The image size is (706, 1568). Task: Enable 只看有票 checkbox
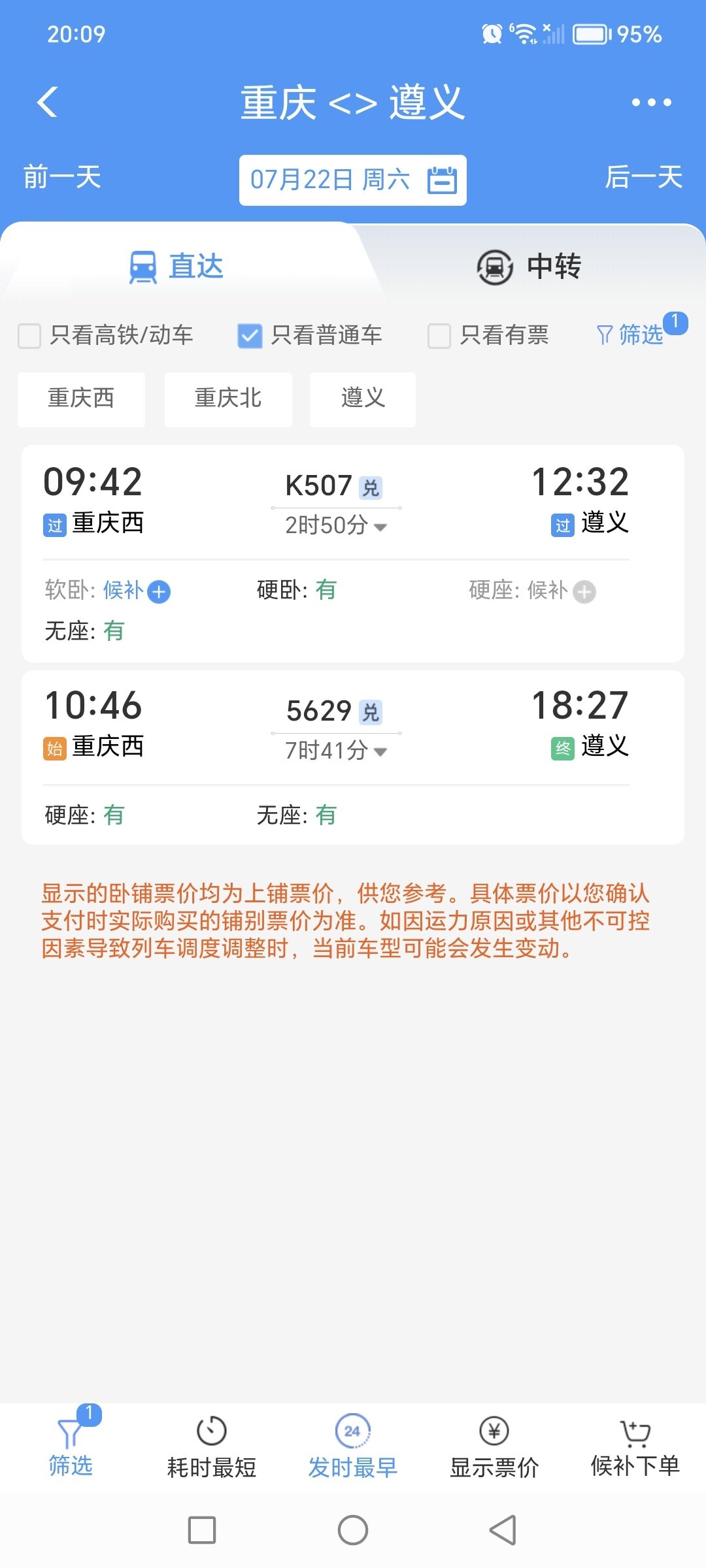(439, 336)
